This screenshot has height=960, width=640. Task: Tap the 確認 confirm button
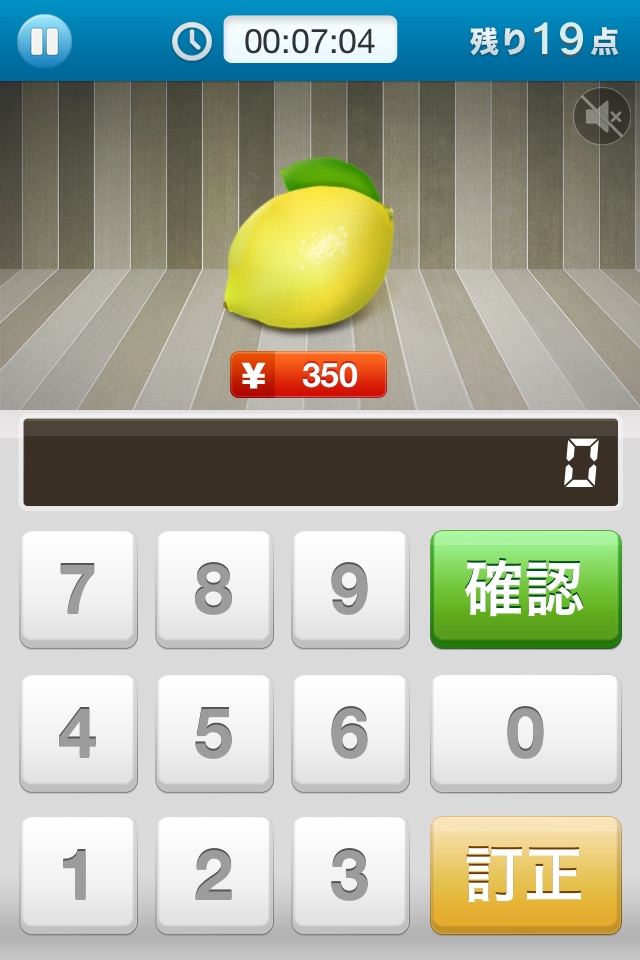tap(525, 589)
